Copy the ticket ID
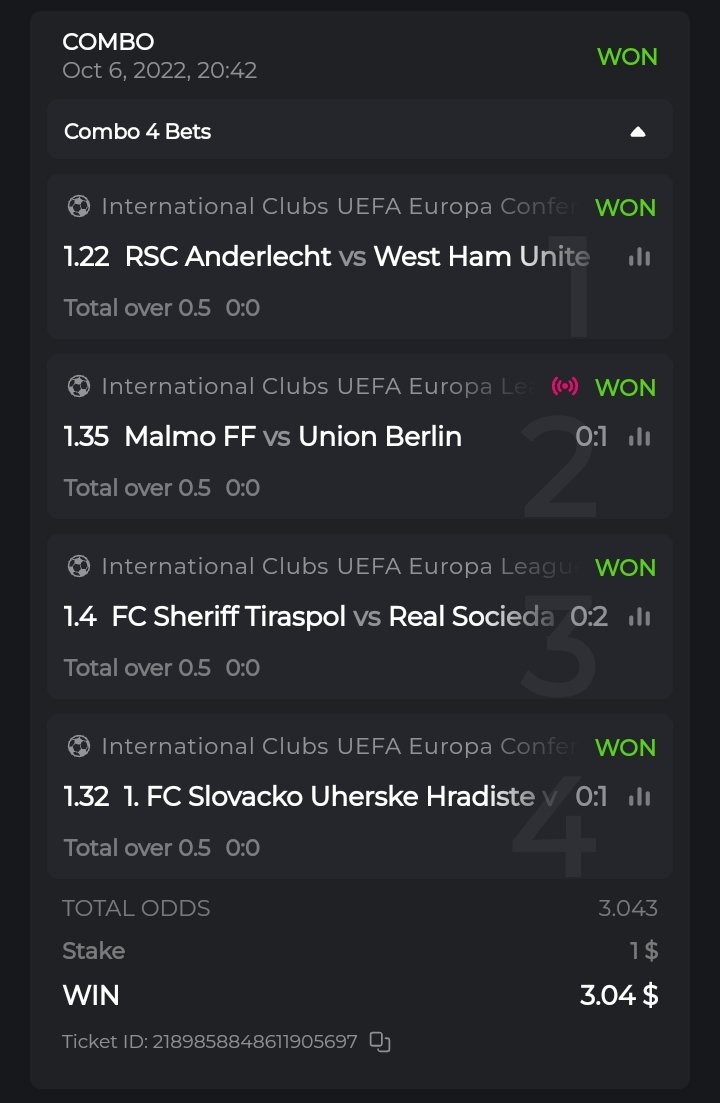This screenshot has width=720, height=1103. click(x=380, y=1042)
